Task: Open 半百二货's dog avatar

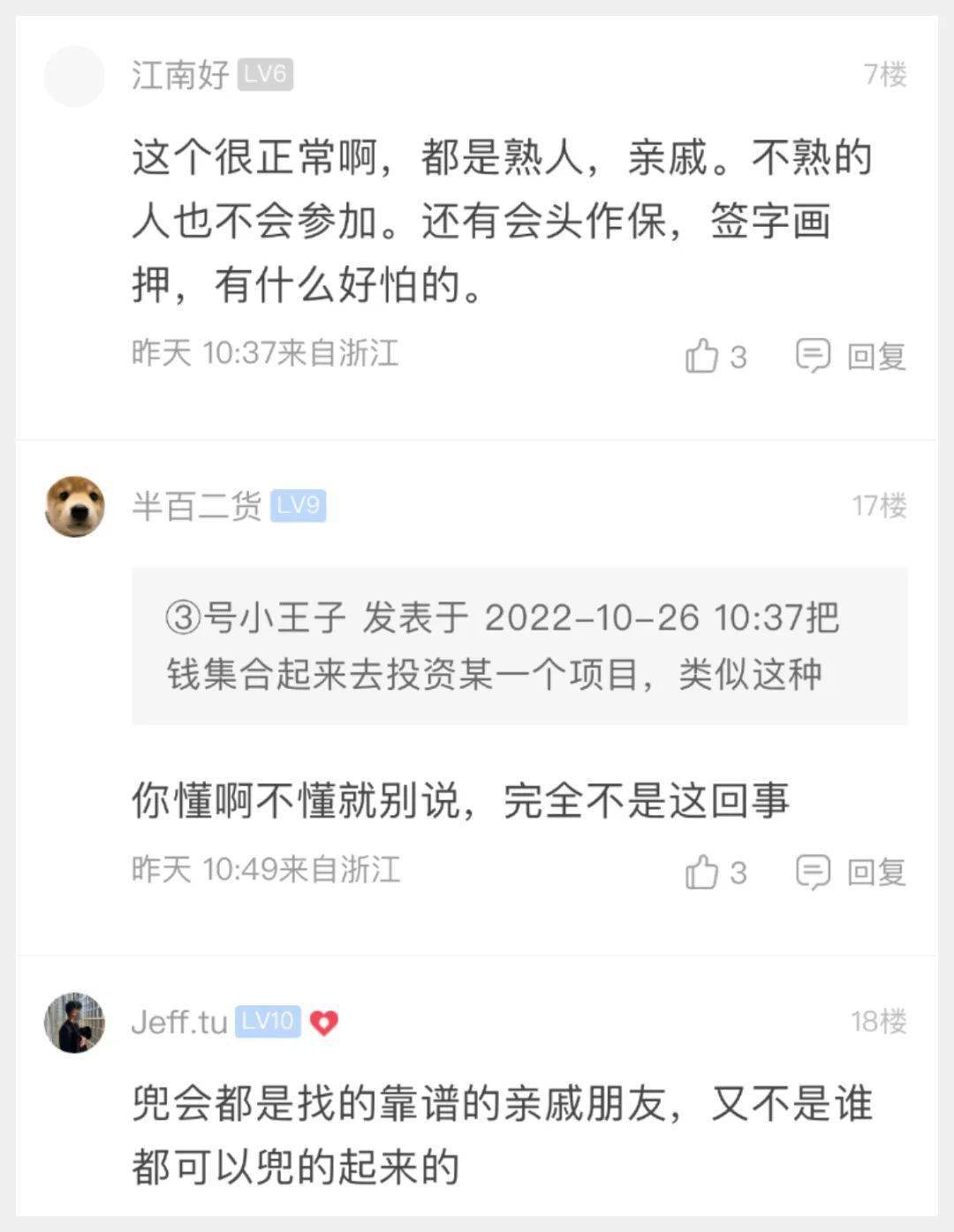Action: click(x=75, y=506)
